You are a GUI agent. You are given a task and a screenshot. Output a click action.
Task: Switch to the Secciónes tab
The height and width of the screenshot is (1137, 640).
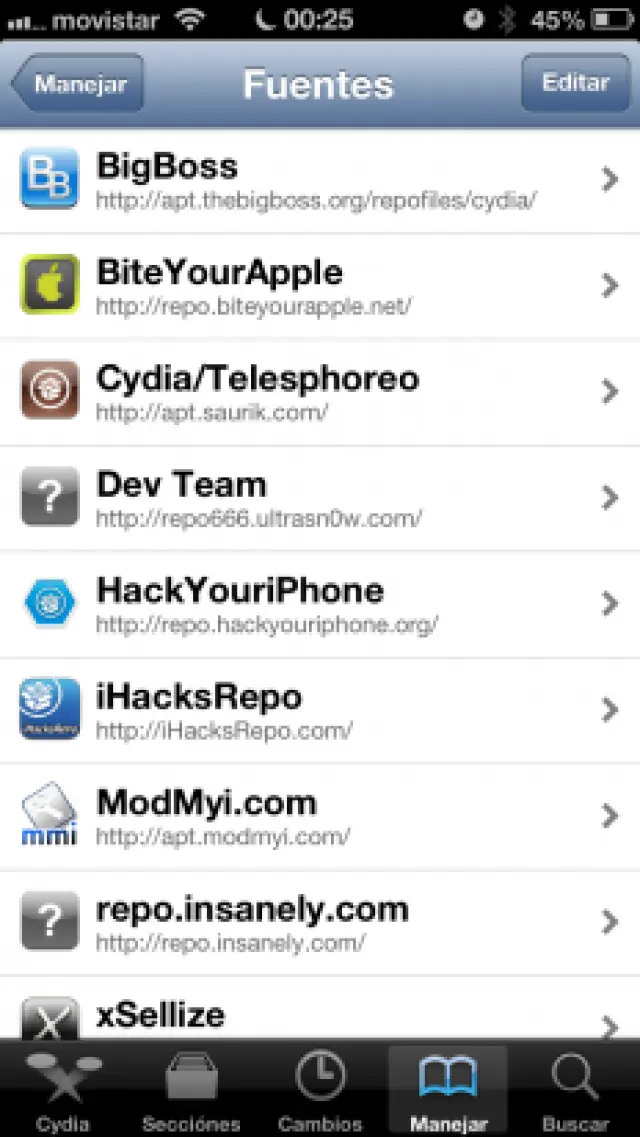pyautogui.click(x=191, y=1091)
